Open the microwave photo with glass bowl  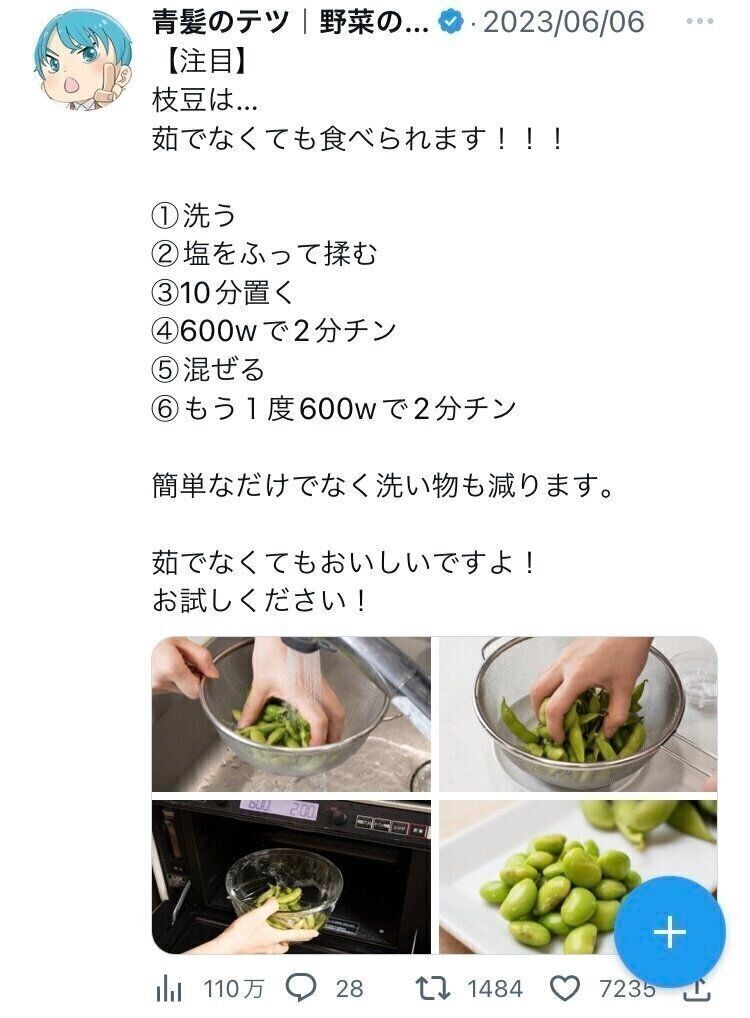[291, 876]
